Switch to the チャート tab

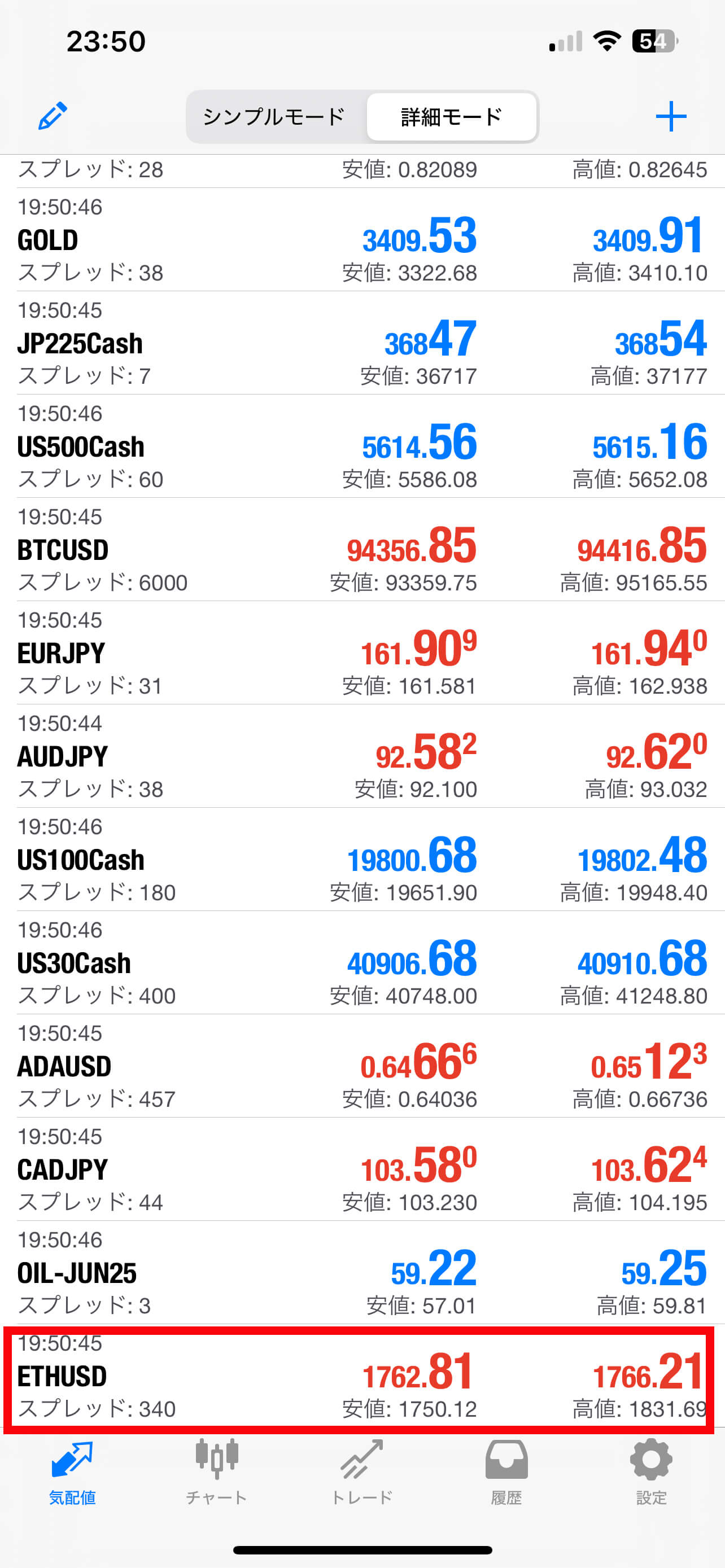217,1471
